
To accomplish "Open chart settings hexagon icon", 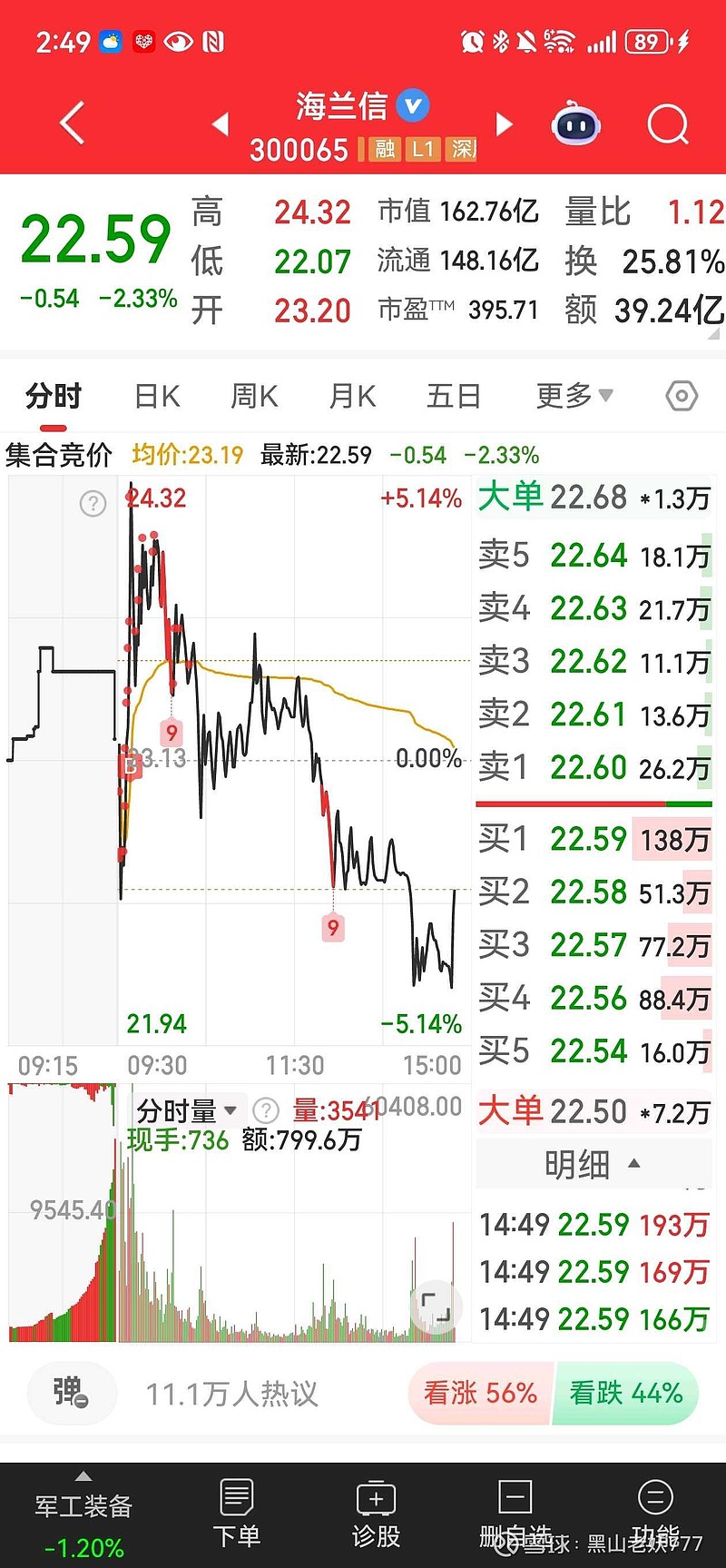I will click(682, 396).
